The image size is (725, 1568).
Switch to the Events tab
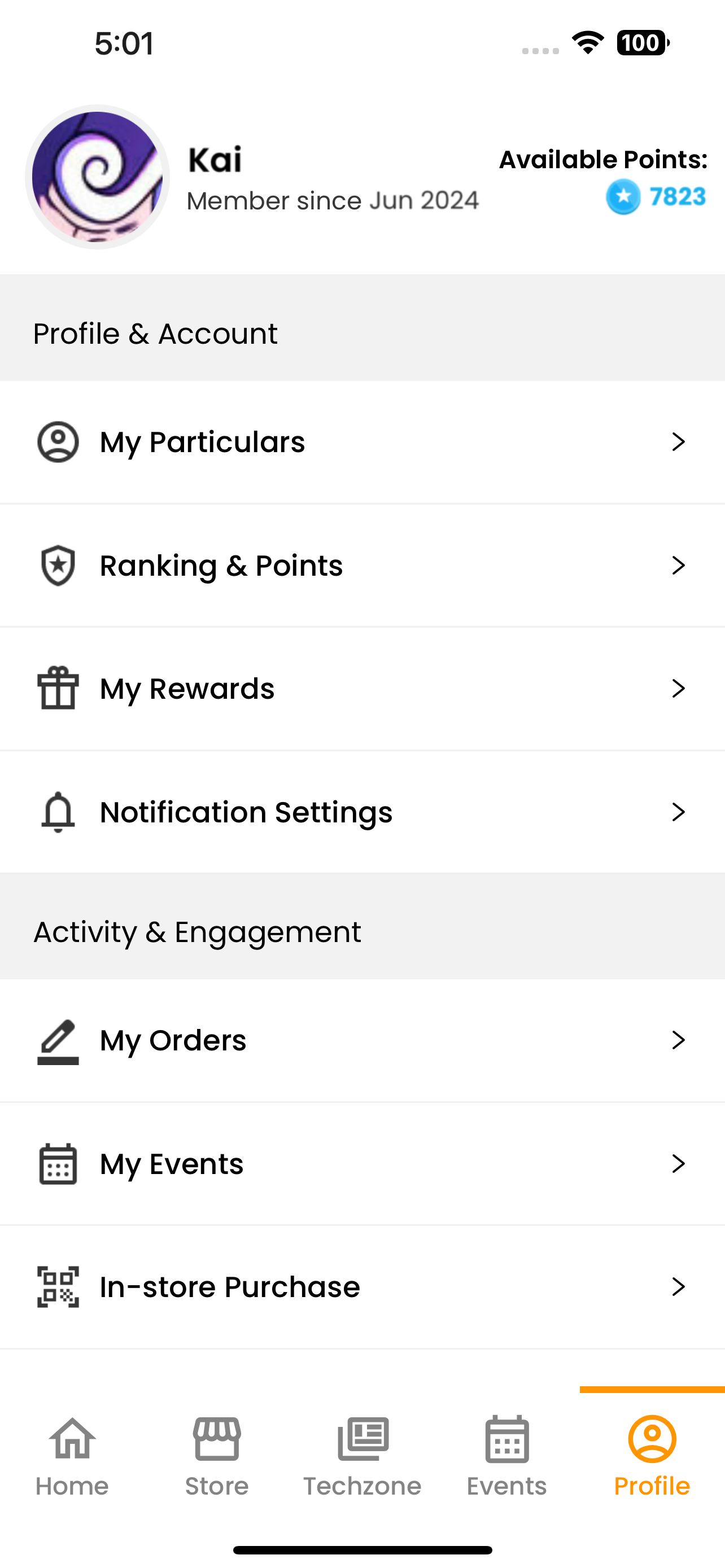pyautogui.click(x=507, y=1457)
